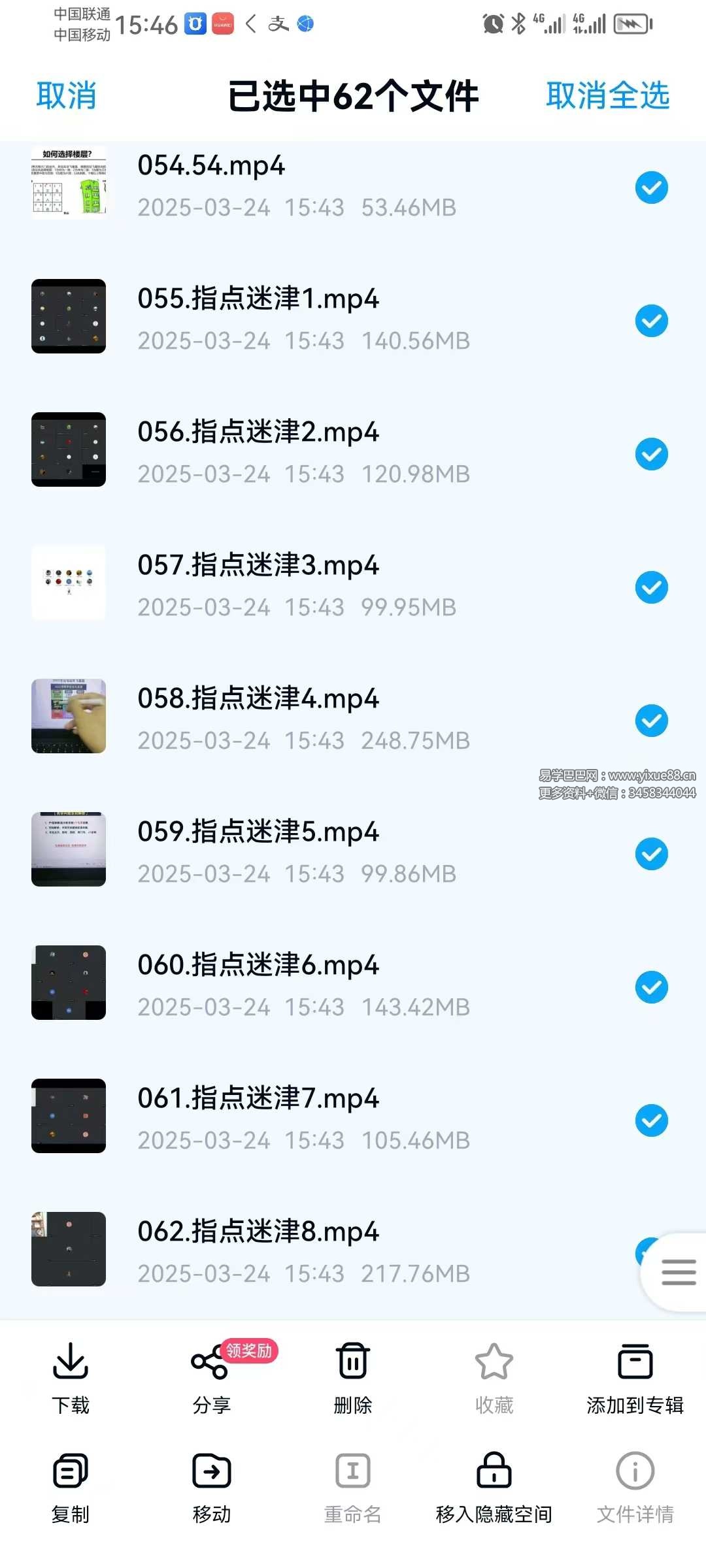Move the selected files with 移动
Viewport: 706px width, 1568px height.
[211, 1486]
